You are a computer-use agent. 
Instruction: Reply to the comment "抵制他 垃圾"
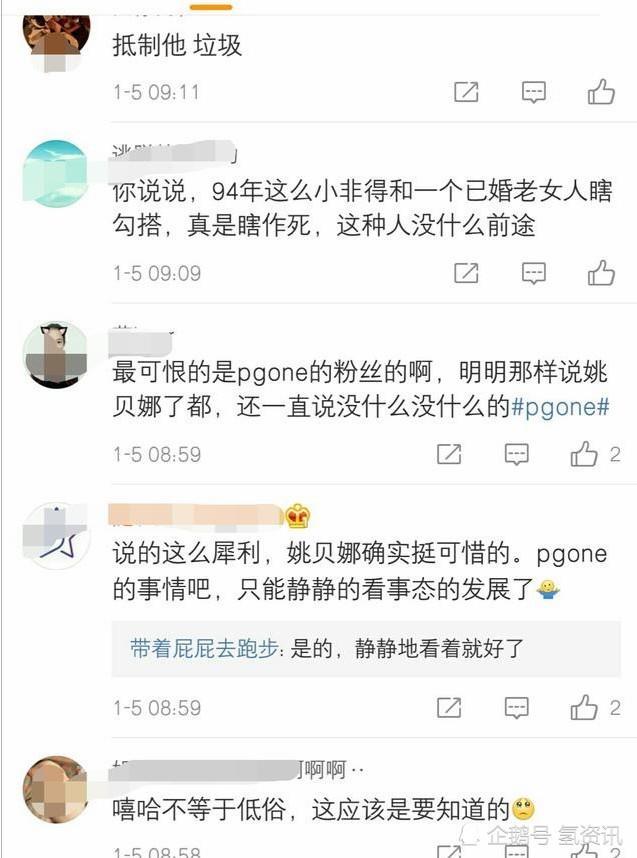[x=534, y=93]
